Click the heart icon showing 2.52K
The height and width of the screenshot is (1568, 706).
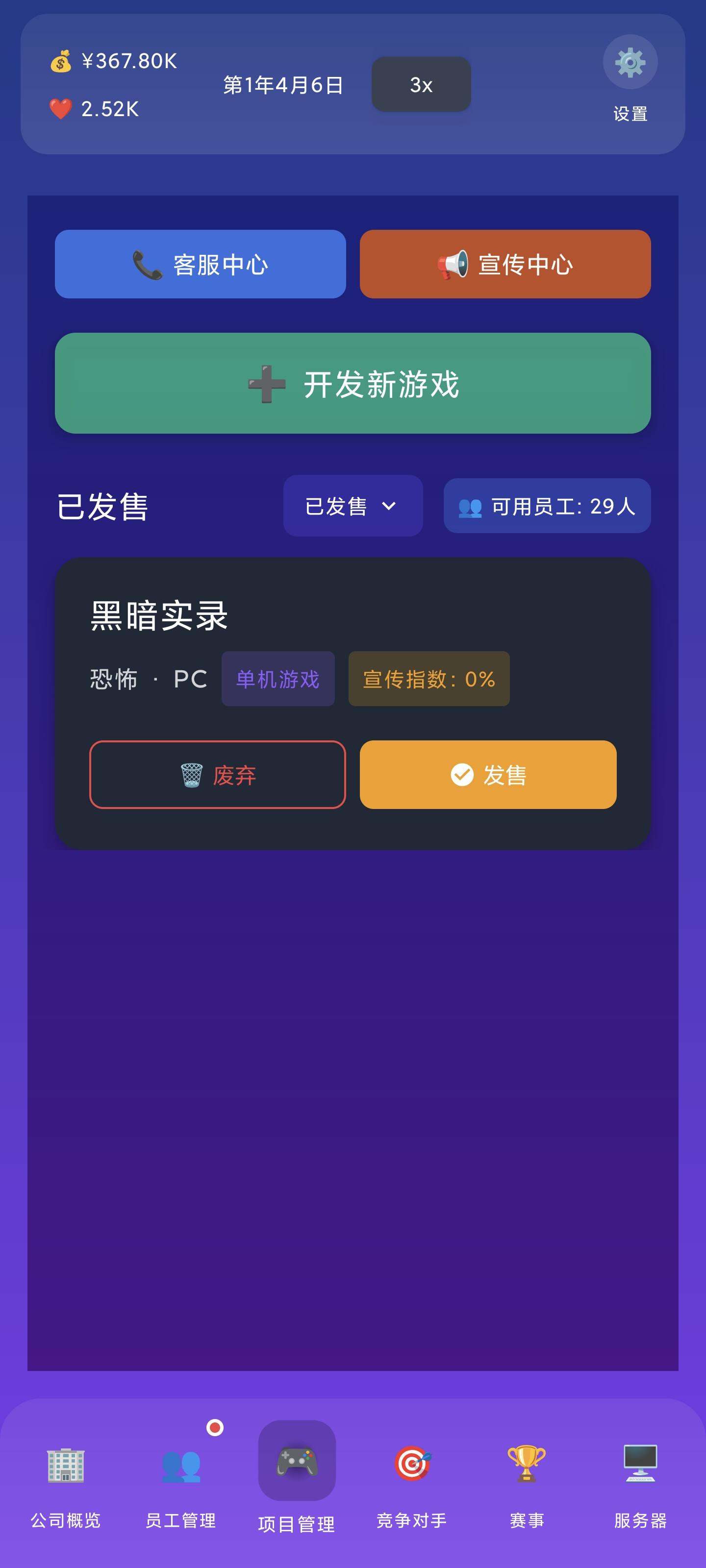(60, 110)
